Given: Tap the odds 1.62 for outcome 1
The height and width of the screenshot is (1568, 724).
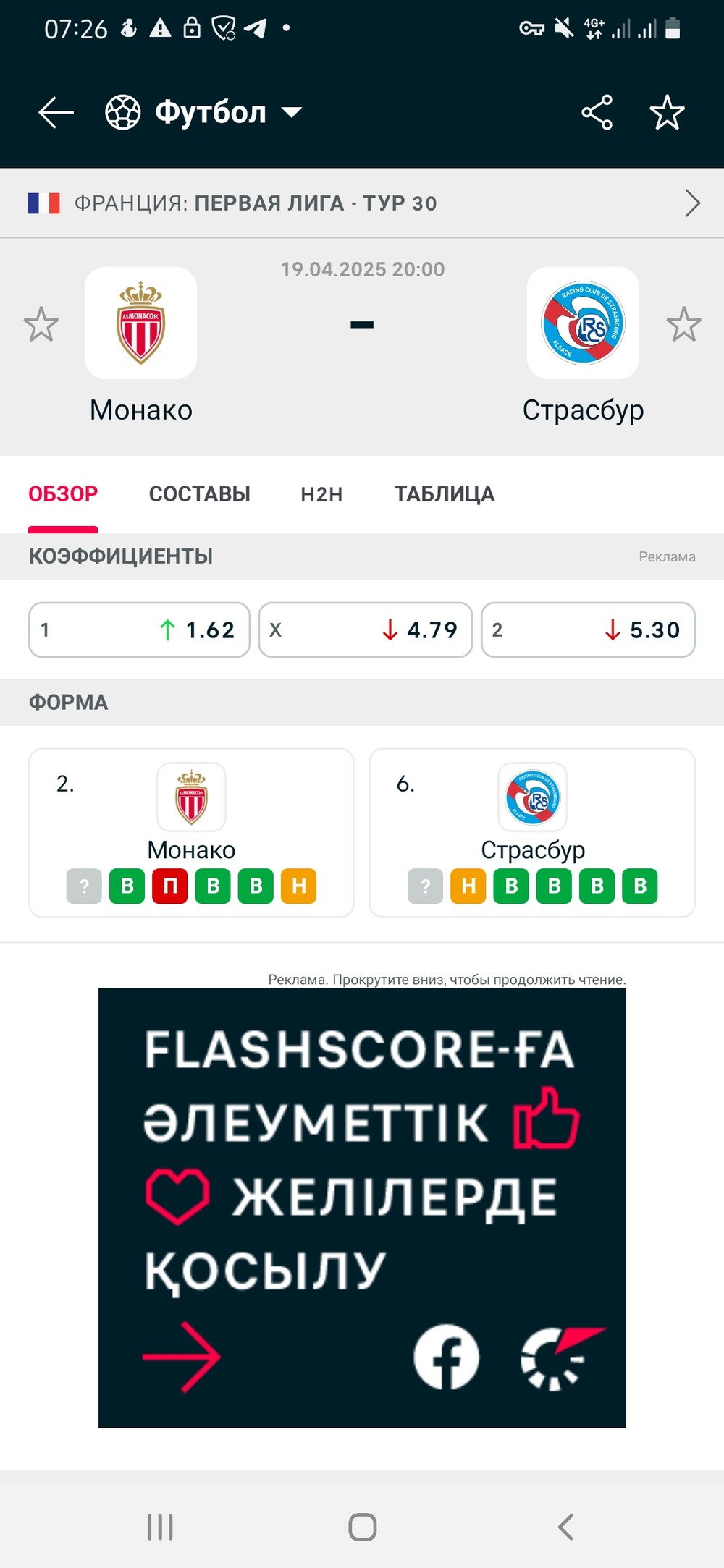Looking at the screenshot, I should pyautogui.click(x=139, y=630).
